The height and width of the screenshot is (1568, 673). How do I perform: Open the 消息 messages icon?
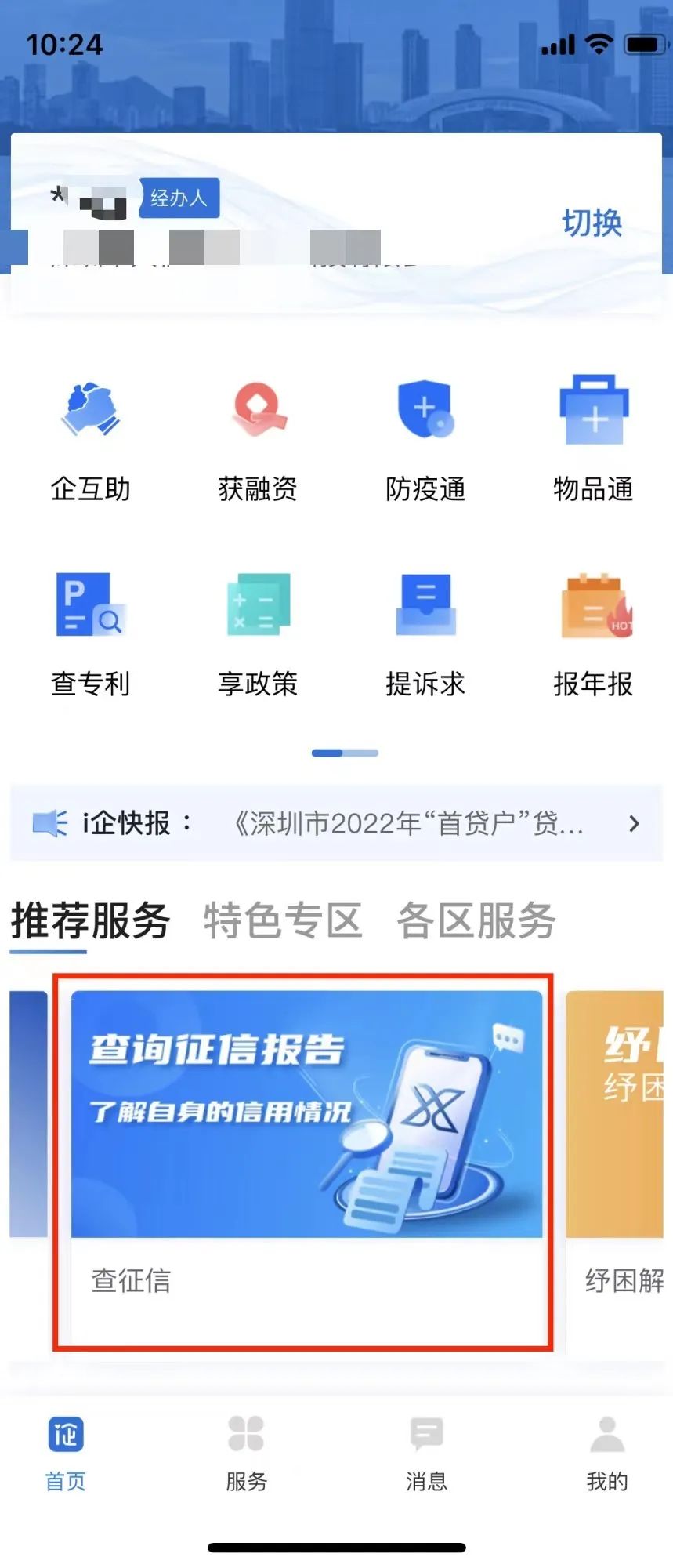pos(426,1454)
